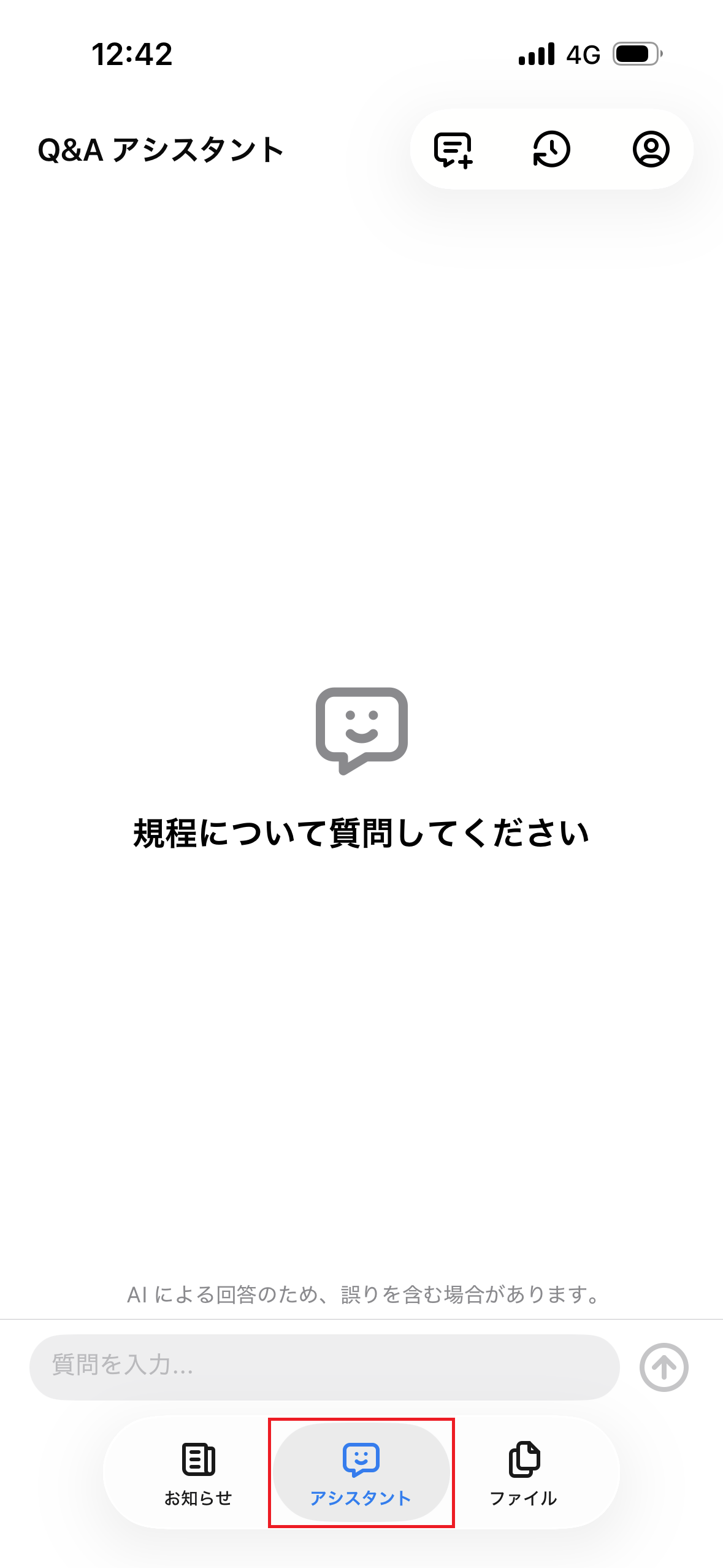Open the user profile icon

coord(651,149)
